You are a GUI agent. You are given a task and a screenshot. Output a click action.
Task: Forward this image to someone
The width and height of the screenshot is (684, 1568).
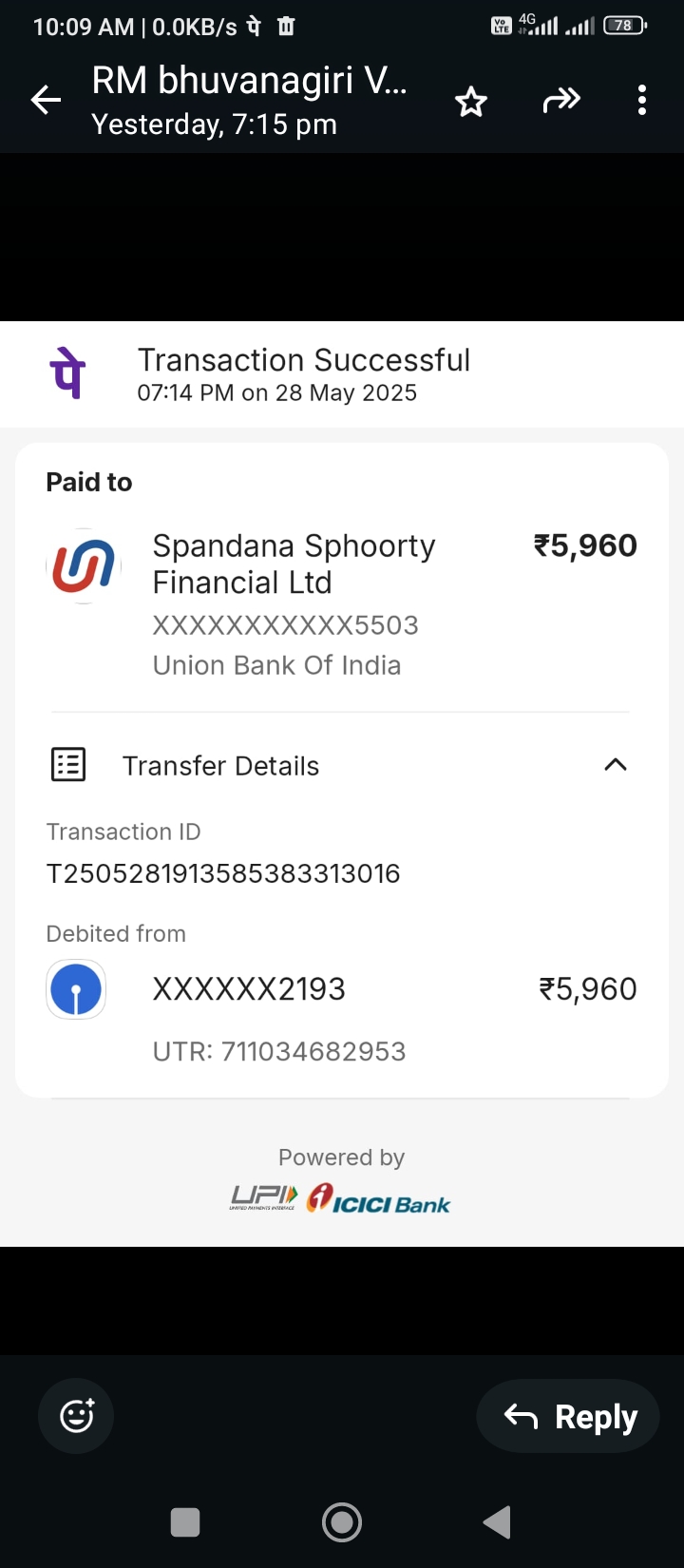click(560, 100)
